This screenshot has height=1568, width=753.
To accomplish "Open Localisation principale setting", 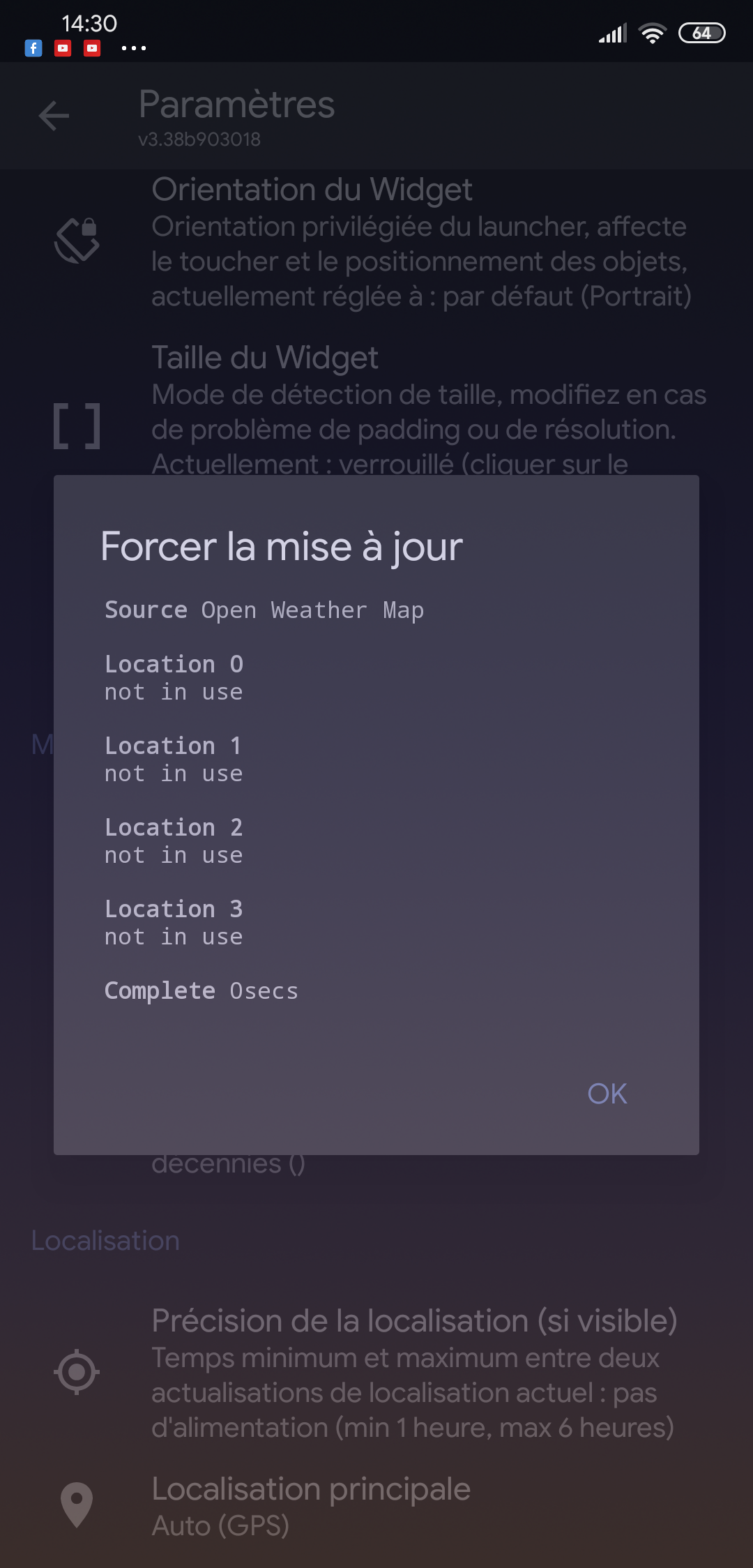I will pos(376,1507).
